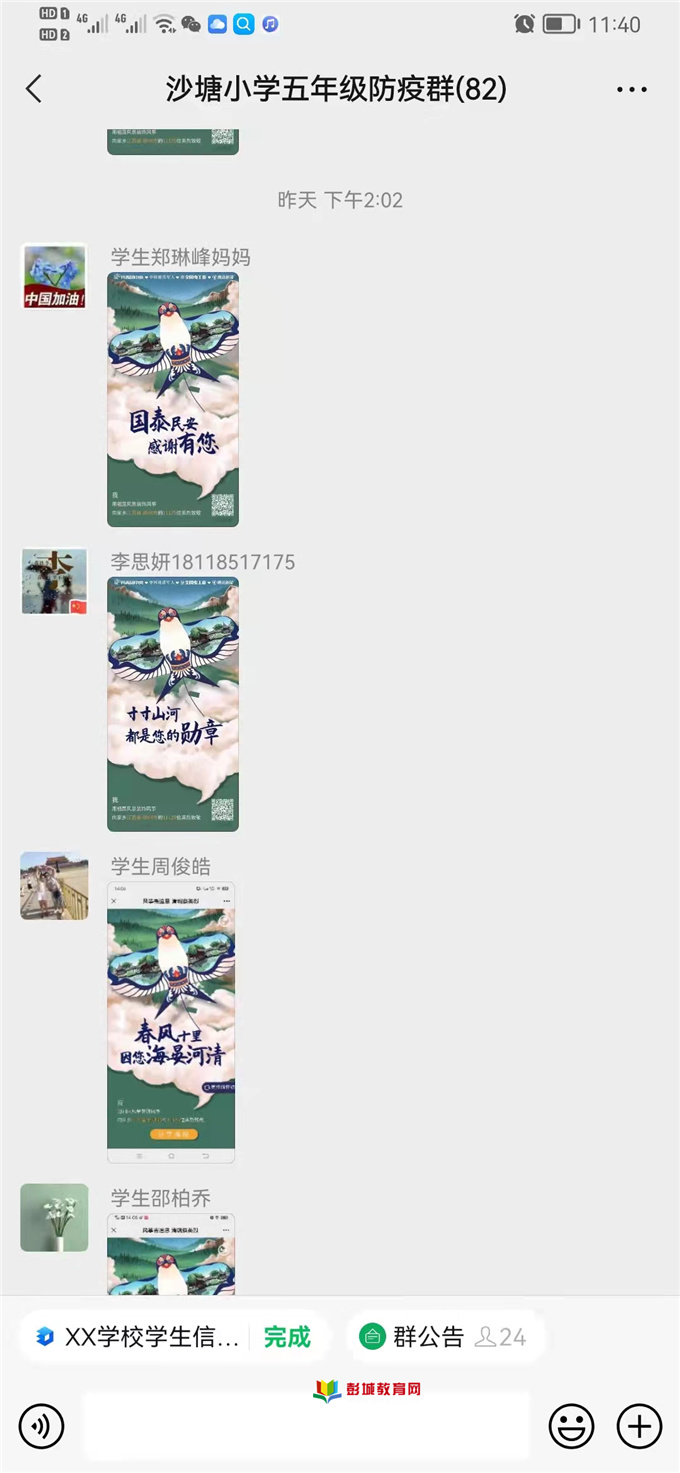Open avatar of 学生郑琳峰妈妈
Screen dimensions: 680x1473
coord(54,276)
